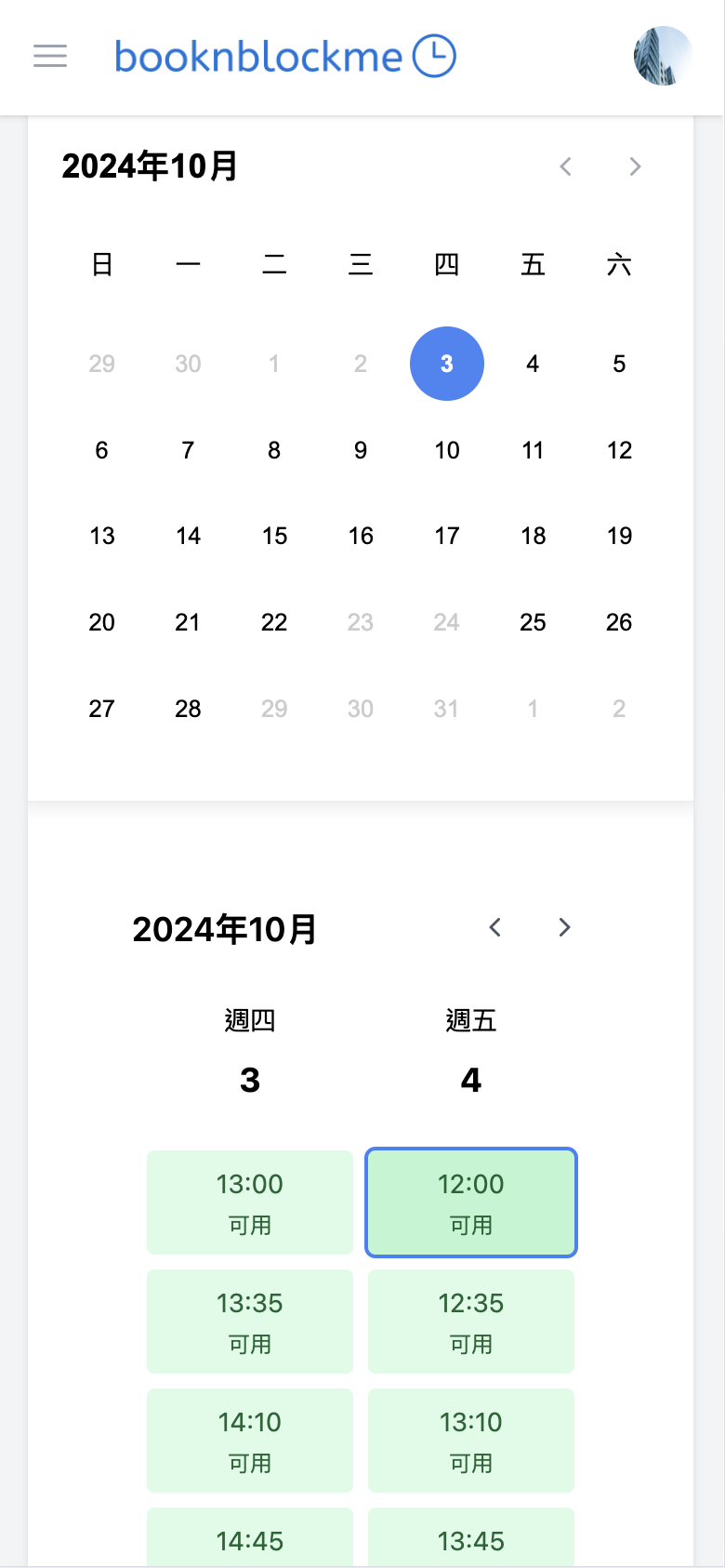Book the 13:35 available slot
725x1568 pixels.
250,1322
